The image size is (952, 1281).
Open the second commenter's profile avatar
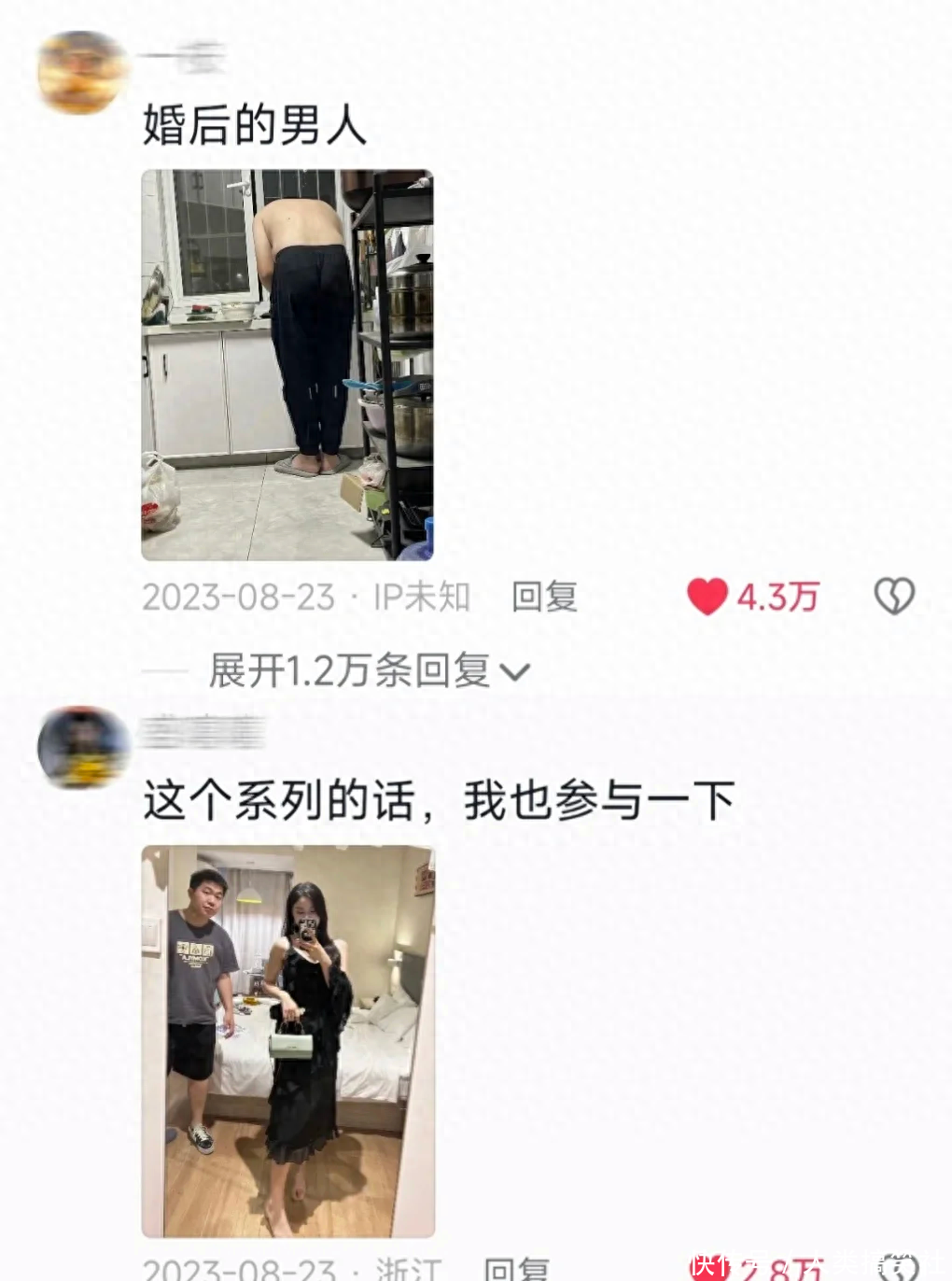(x=82, y=747)
